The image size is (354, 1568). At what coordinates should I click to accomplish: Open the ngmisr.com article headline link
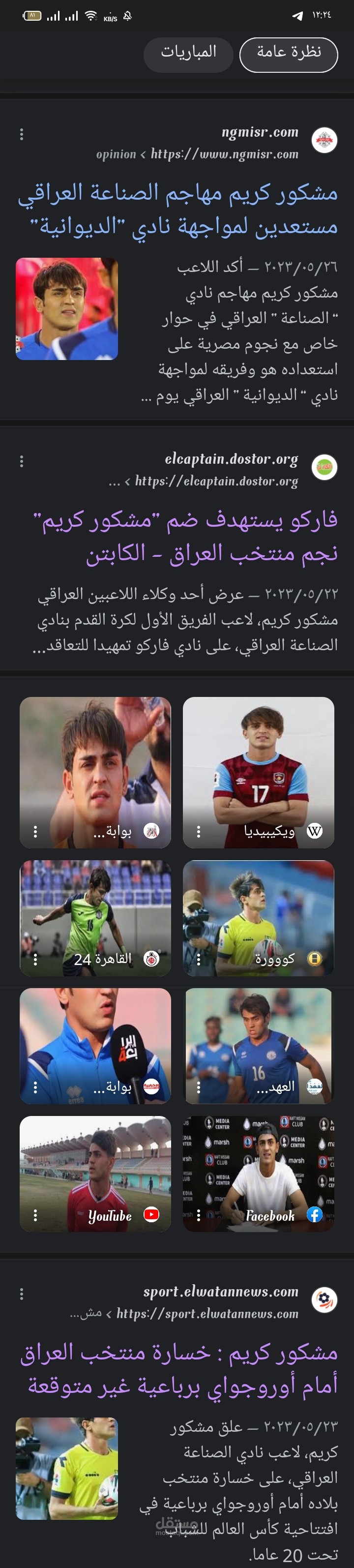point(177,209)
